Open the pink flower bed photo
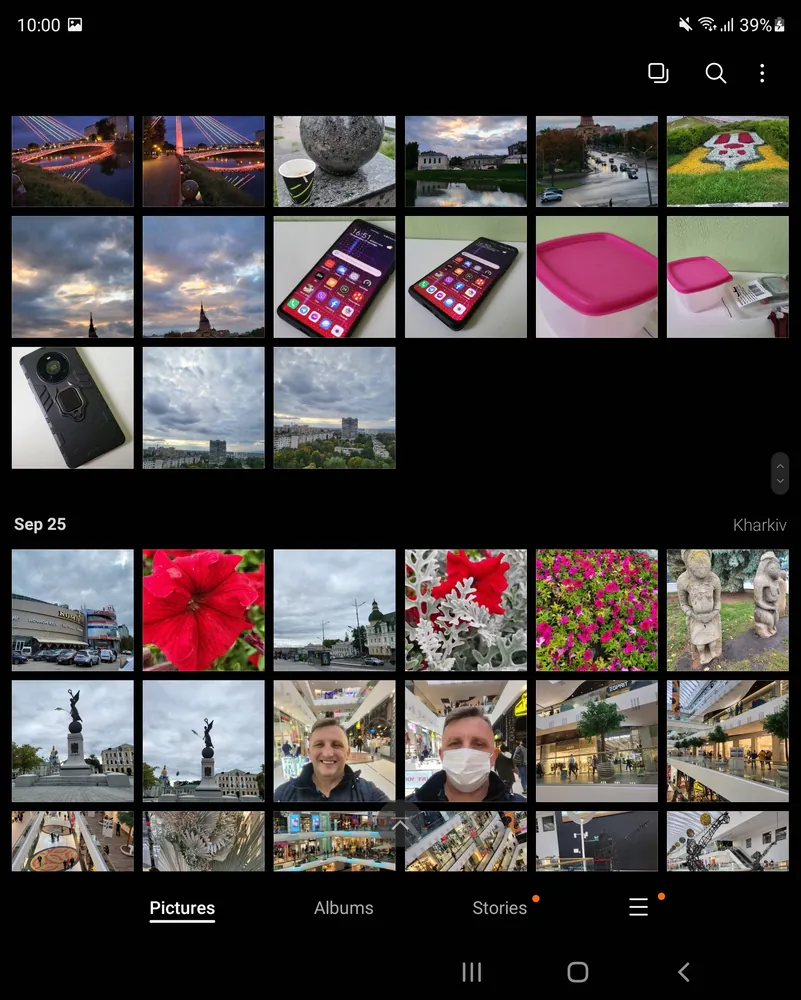 tap(596, 610)
